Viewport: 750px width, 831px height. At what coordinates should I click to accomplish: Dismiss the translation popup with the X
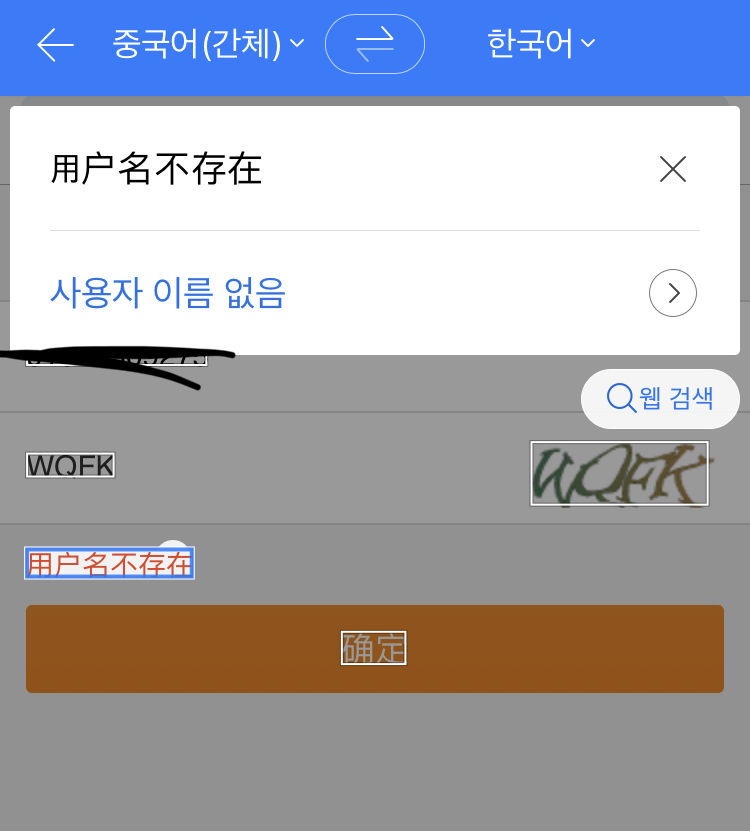[x=672, y=169]
